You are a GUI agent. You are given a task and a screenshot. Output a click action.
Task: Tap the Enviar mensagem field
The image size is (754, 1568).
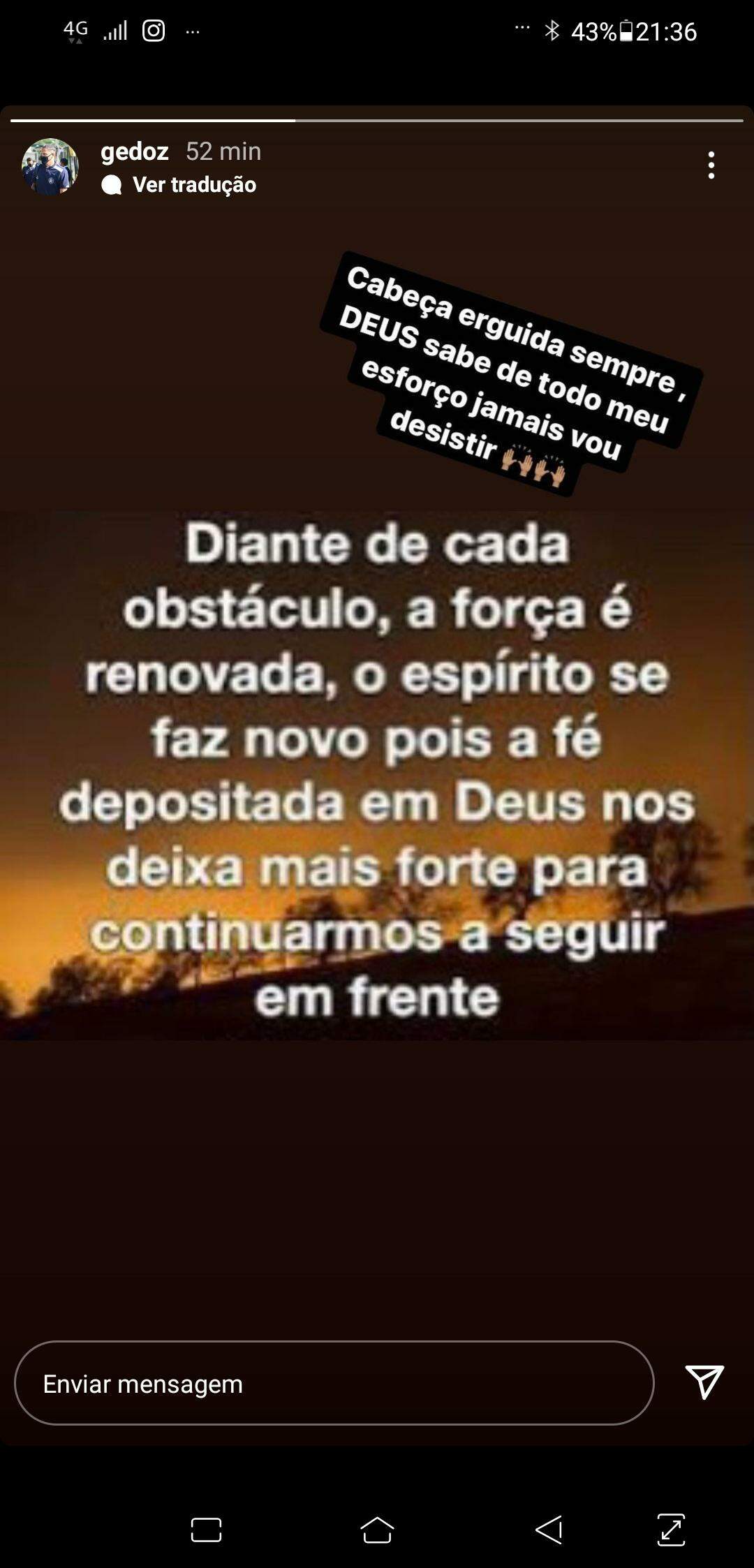[x=334, y=1383]
